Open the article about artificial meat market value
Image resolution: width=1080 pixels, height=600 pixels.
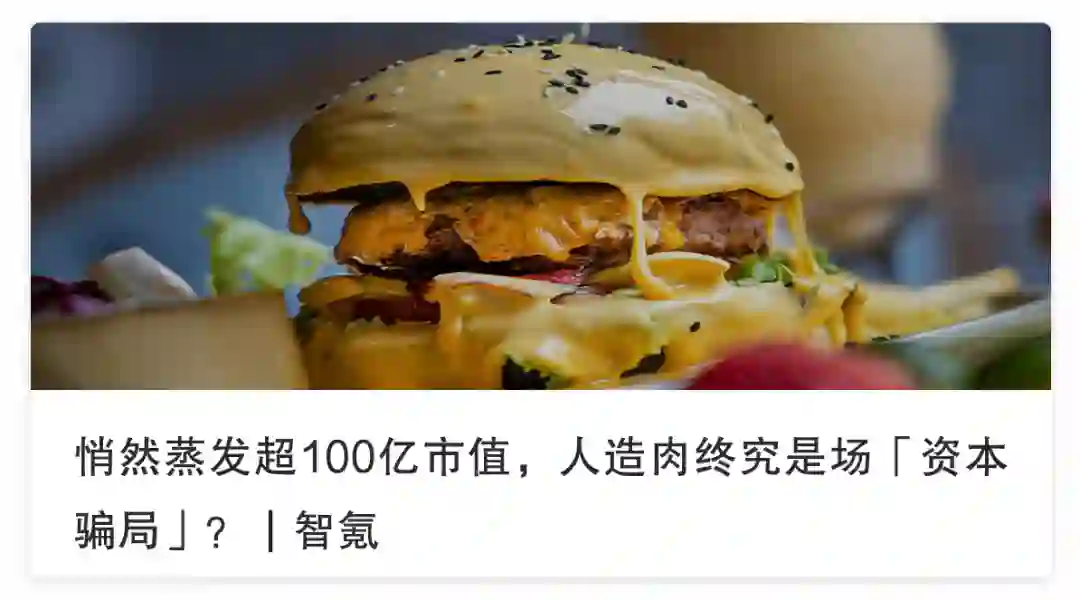(540, 458)
